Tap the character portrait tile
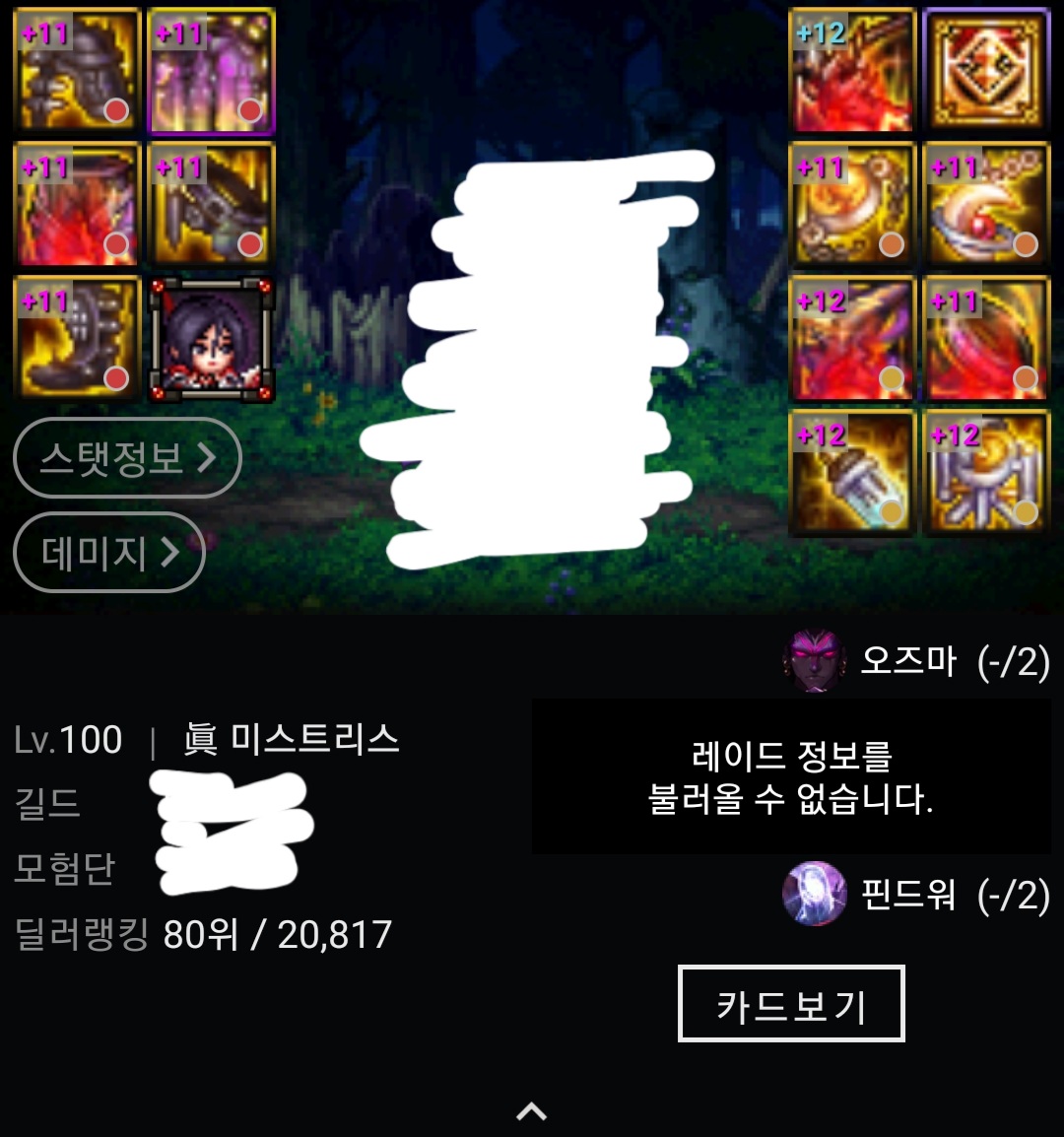Image resolution: width=1064 pixels, height=1137 pixels. click(211, 340)
